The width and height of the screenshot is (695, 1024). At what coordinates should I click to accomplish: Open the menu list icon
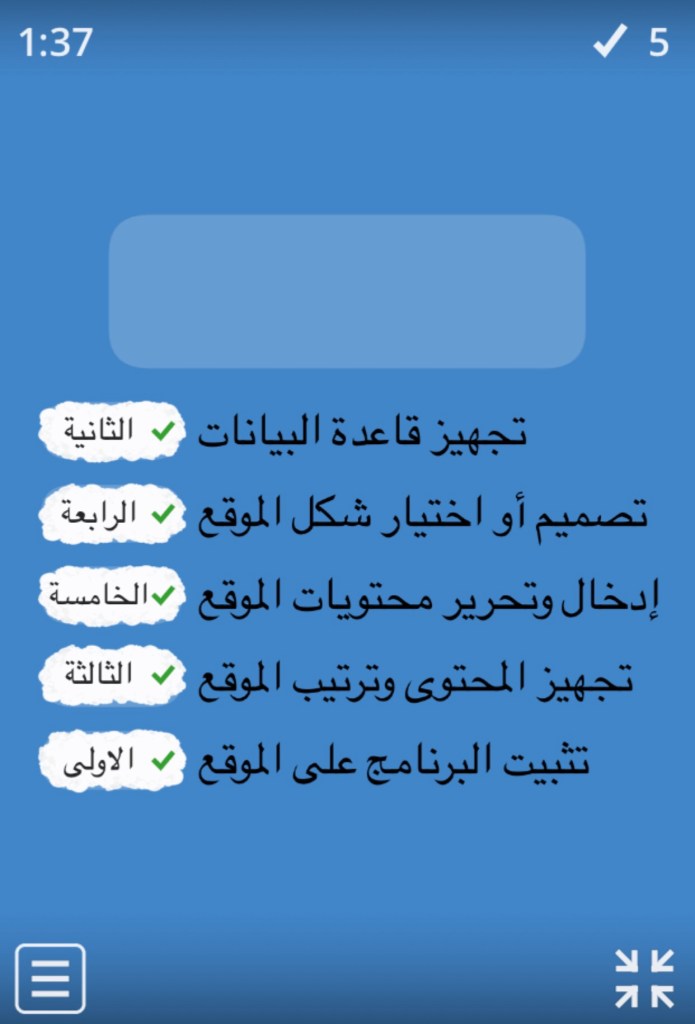click(50, 978)
